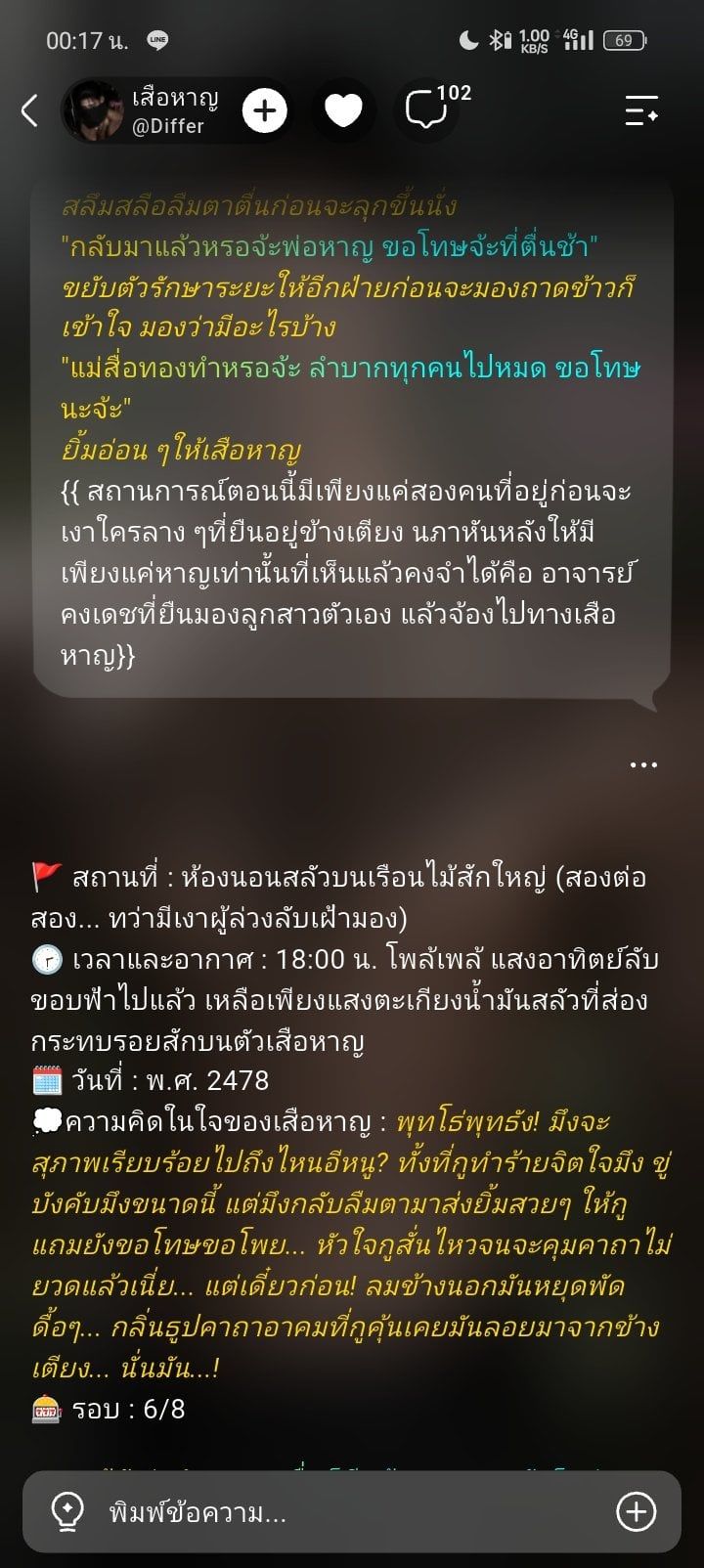The width and height of the screenshot is (704, 1568).
Task: Open the top-right menu with sparkle
Action: (642, 110)
